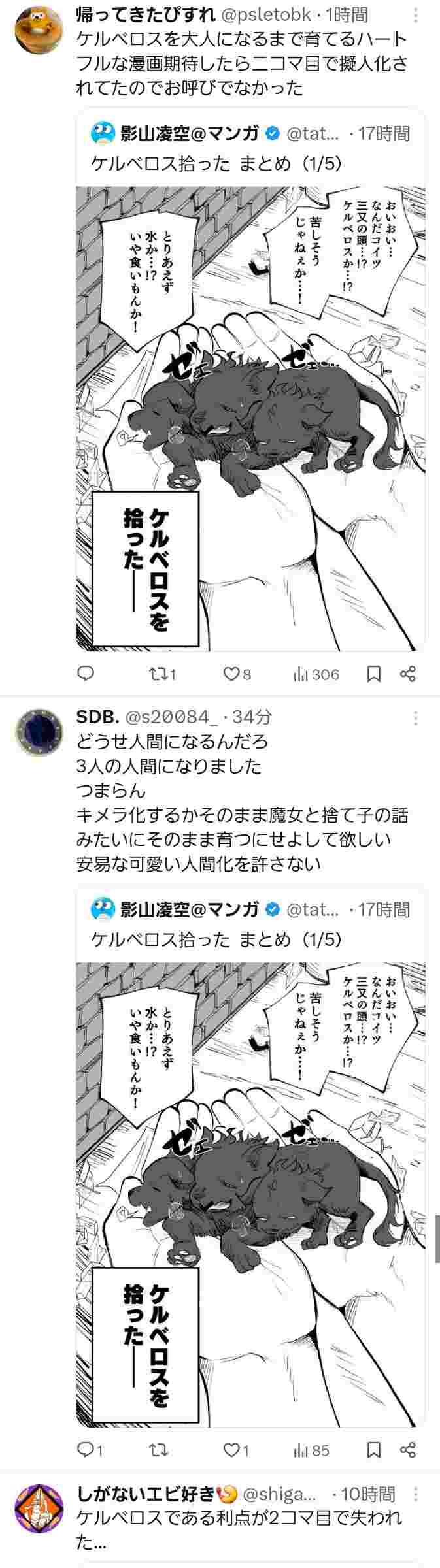This screenshot has height=1568, width=440.
Task: Reply to 帰ってきたぴすれ's post
Action: click(86, 674)
